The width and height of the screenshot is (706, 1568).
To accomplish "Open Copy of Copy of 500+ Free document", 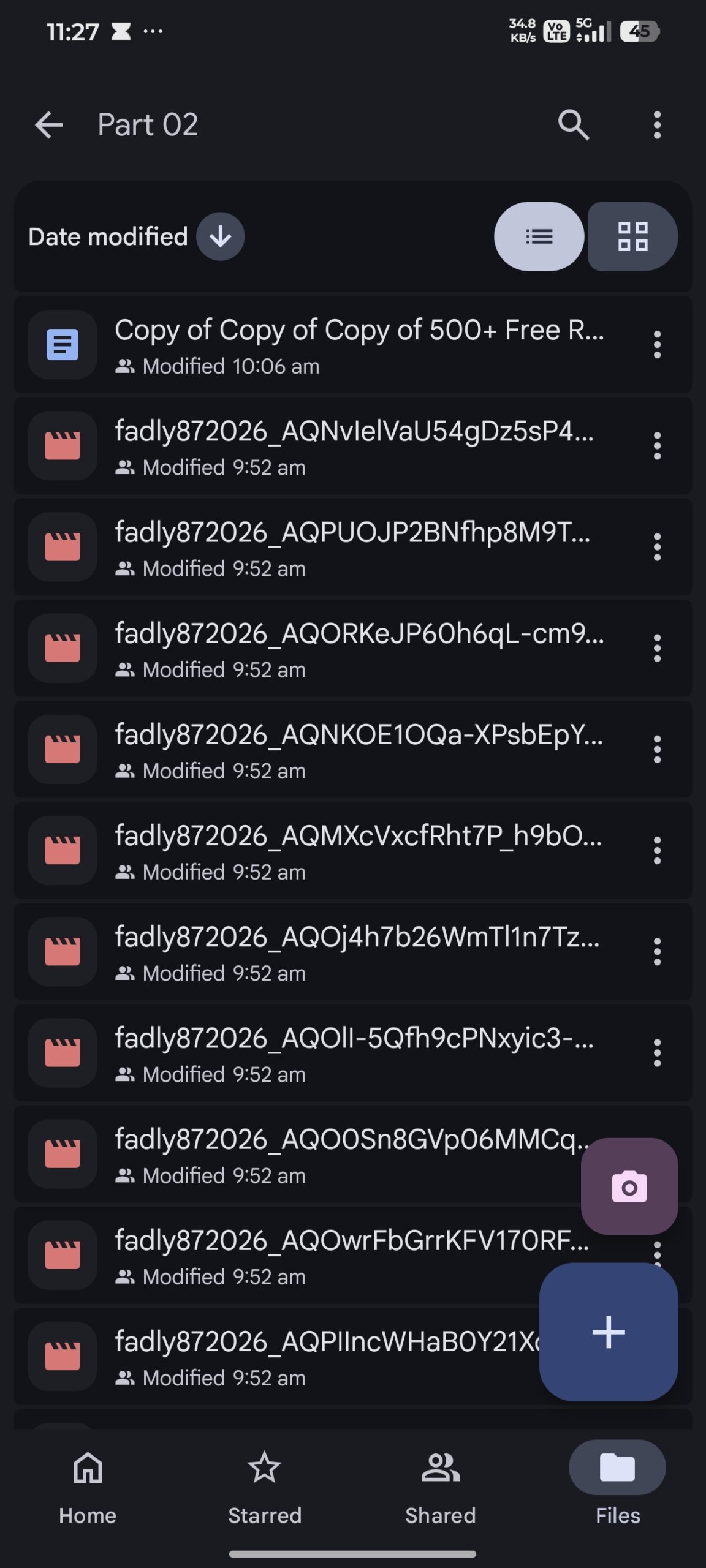I will click(x=353, y=345).
